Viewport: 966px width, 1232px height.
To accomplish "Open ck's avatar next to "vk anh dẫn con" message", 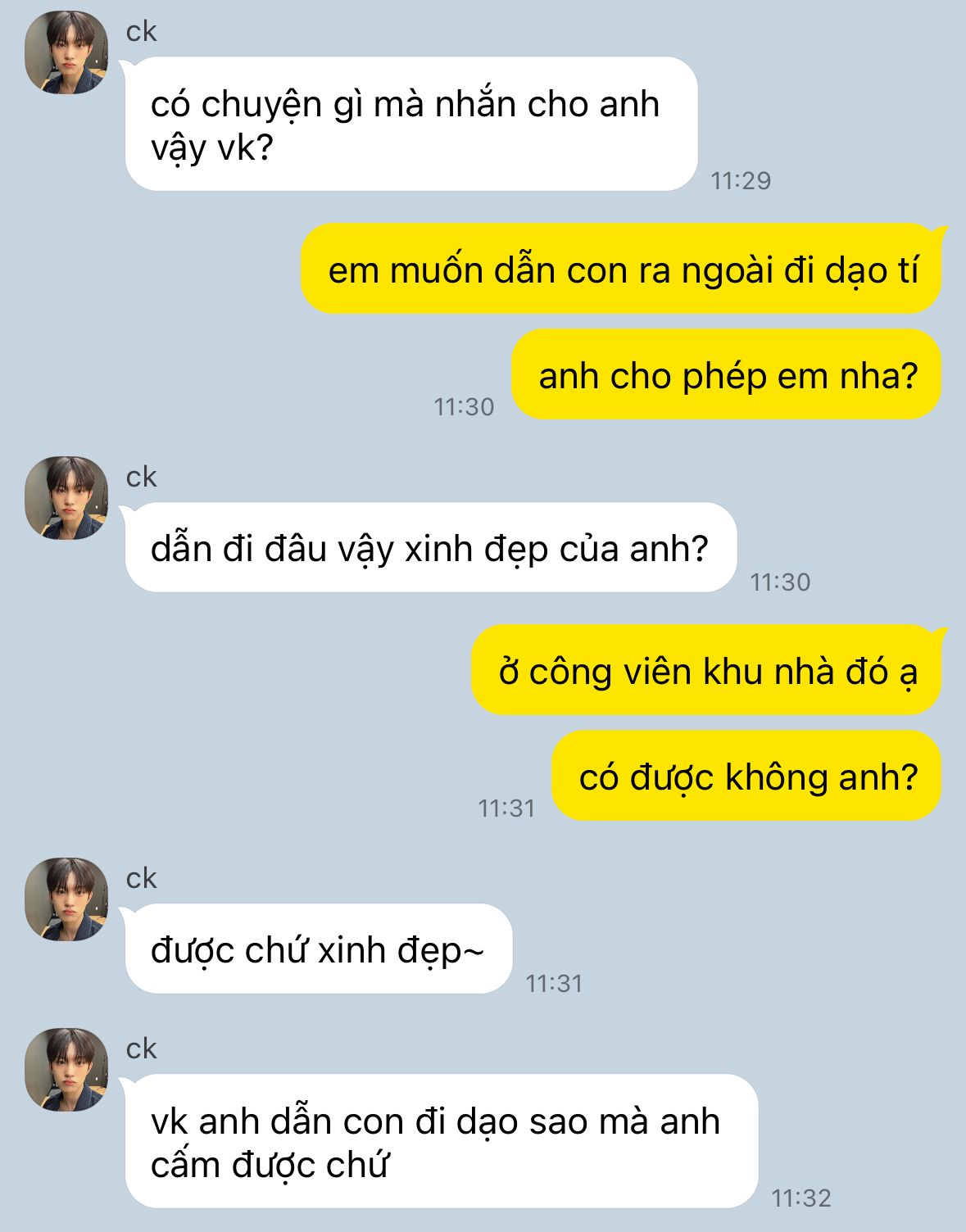I will [66, 1070].
